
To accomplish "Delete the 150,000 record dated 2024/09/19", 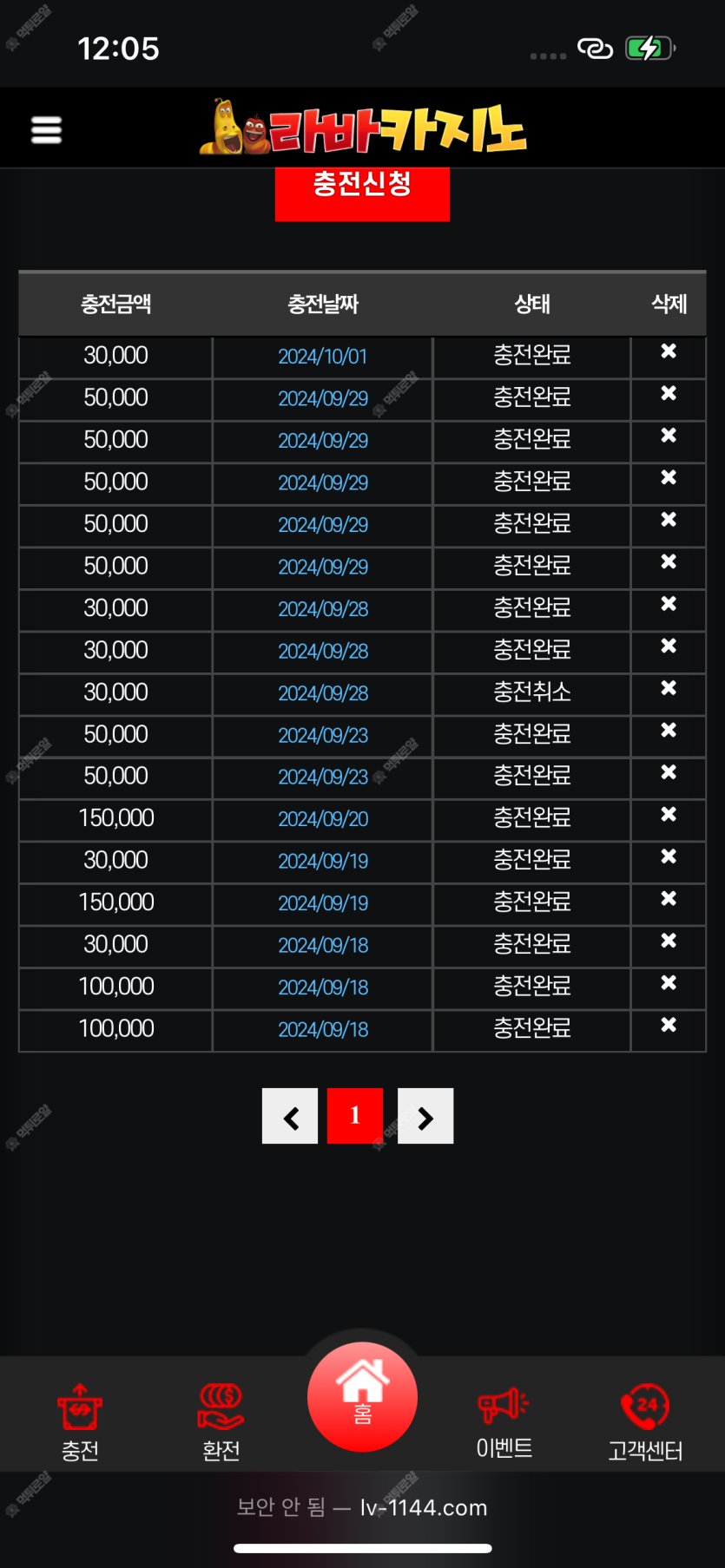I will pyautogui.click(x=669, y=899).
